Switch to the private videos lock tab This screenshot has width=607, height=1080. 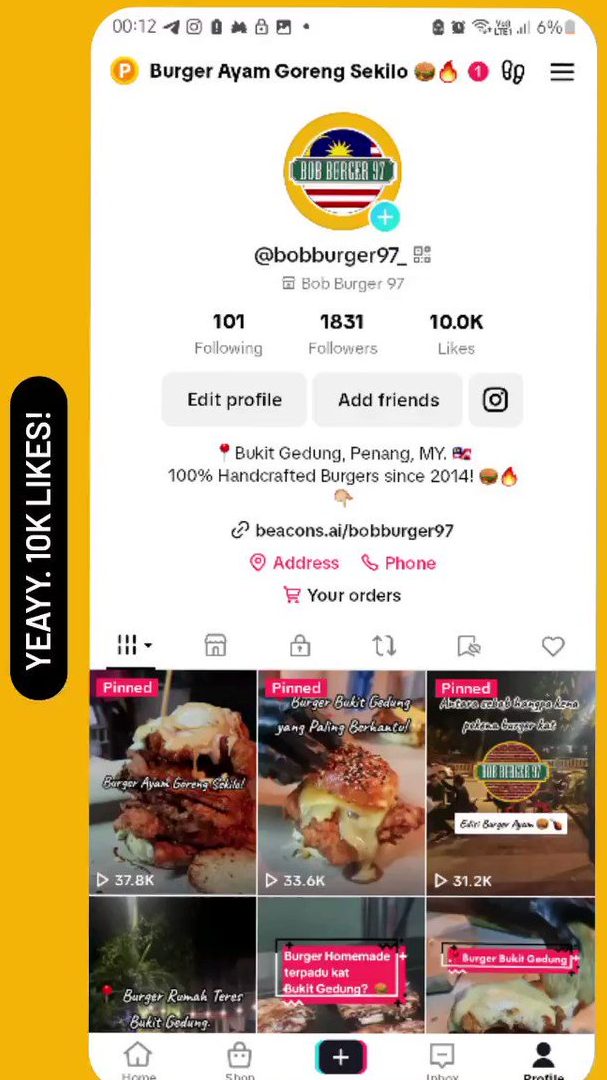[x=300, y=645]
